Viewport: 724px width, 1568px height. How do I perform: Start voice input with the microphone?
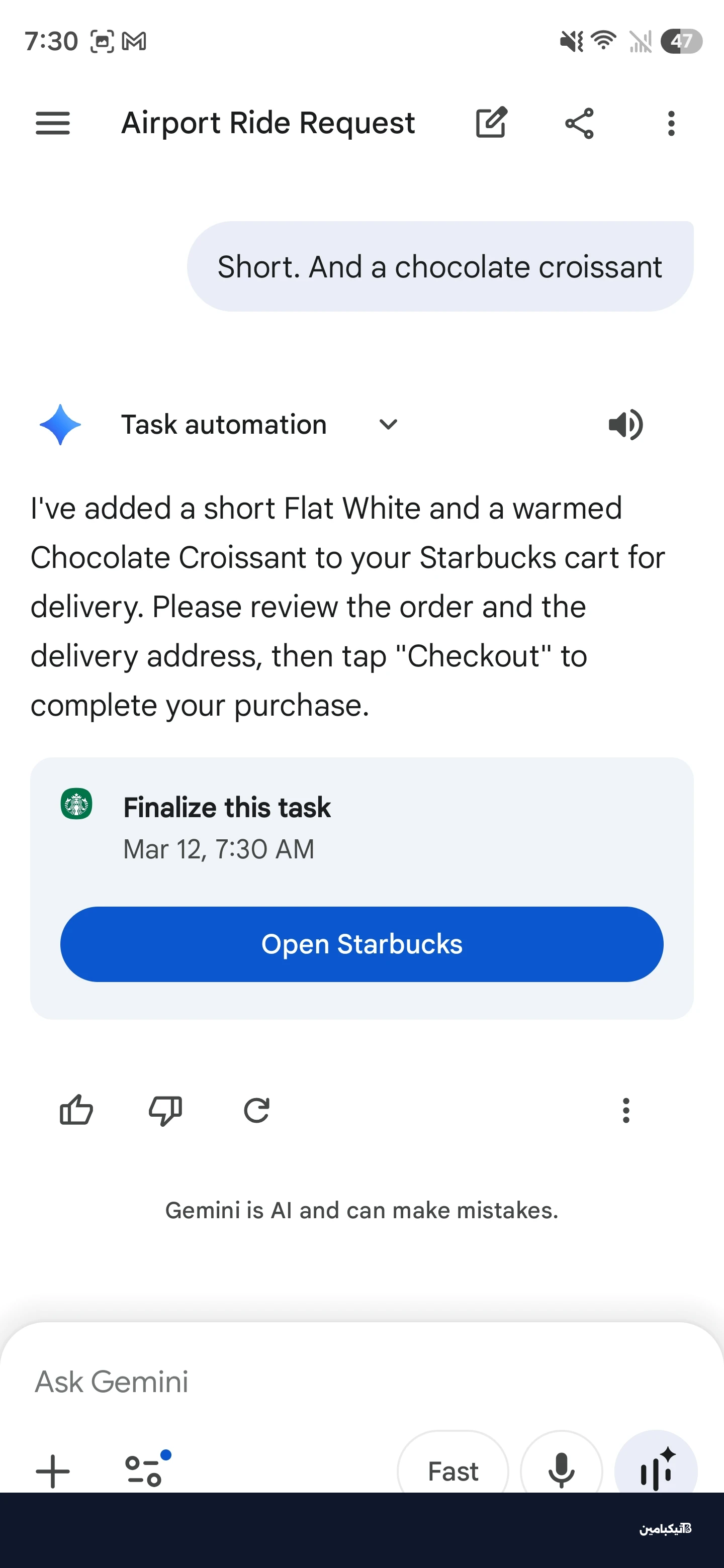(562, 1470)
